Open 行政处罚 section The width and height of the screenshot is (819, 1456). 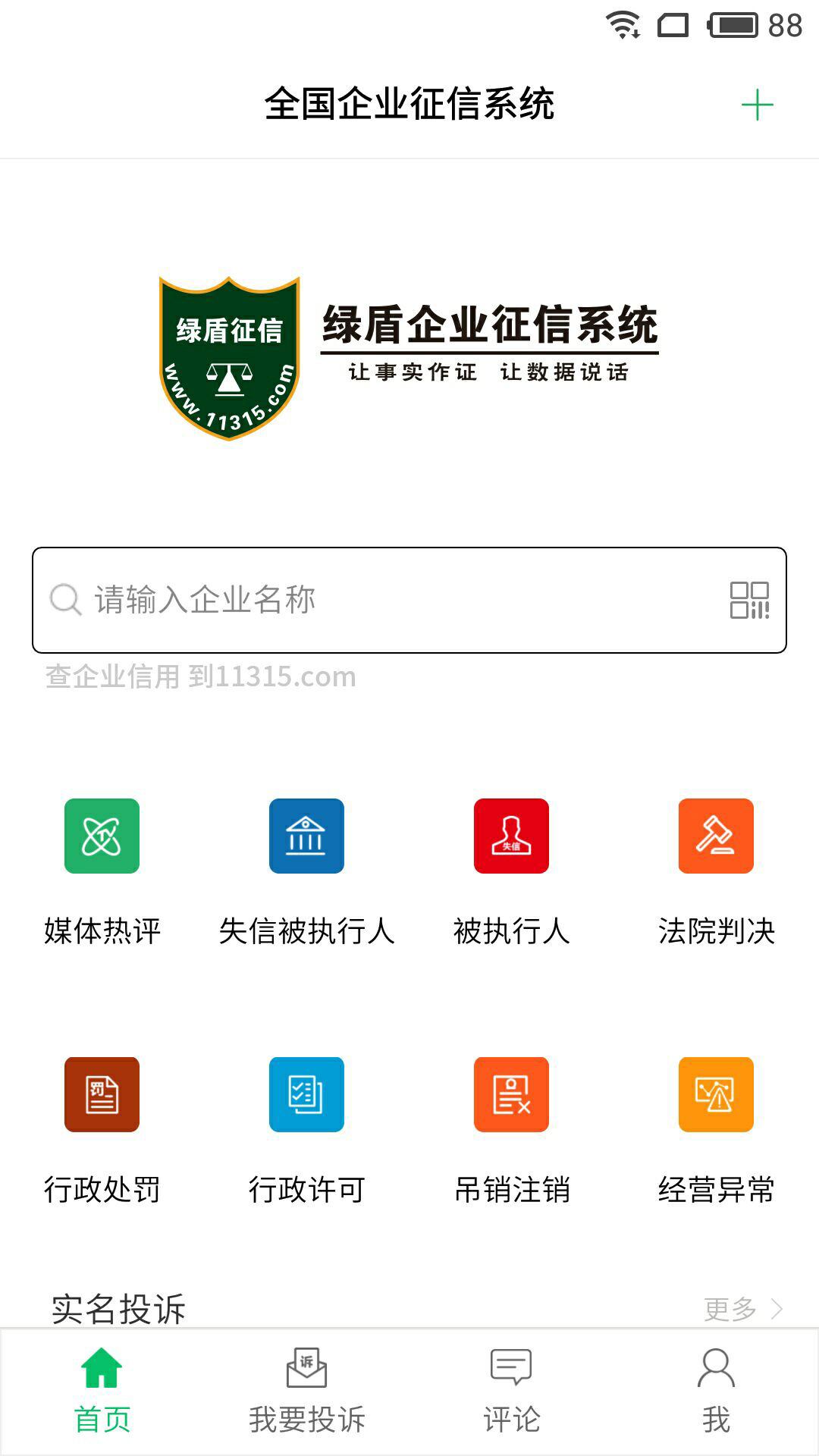coord(102,1131)
